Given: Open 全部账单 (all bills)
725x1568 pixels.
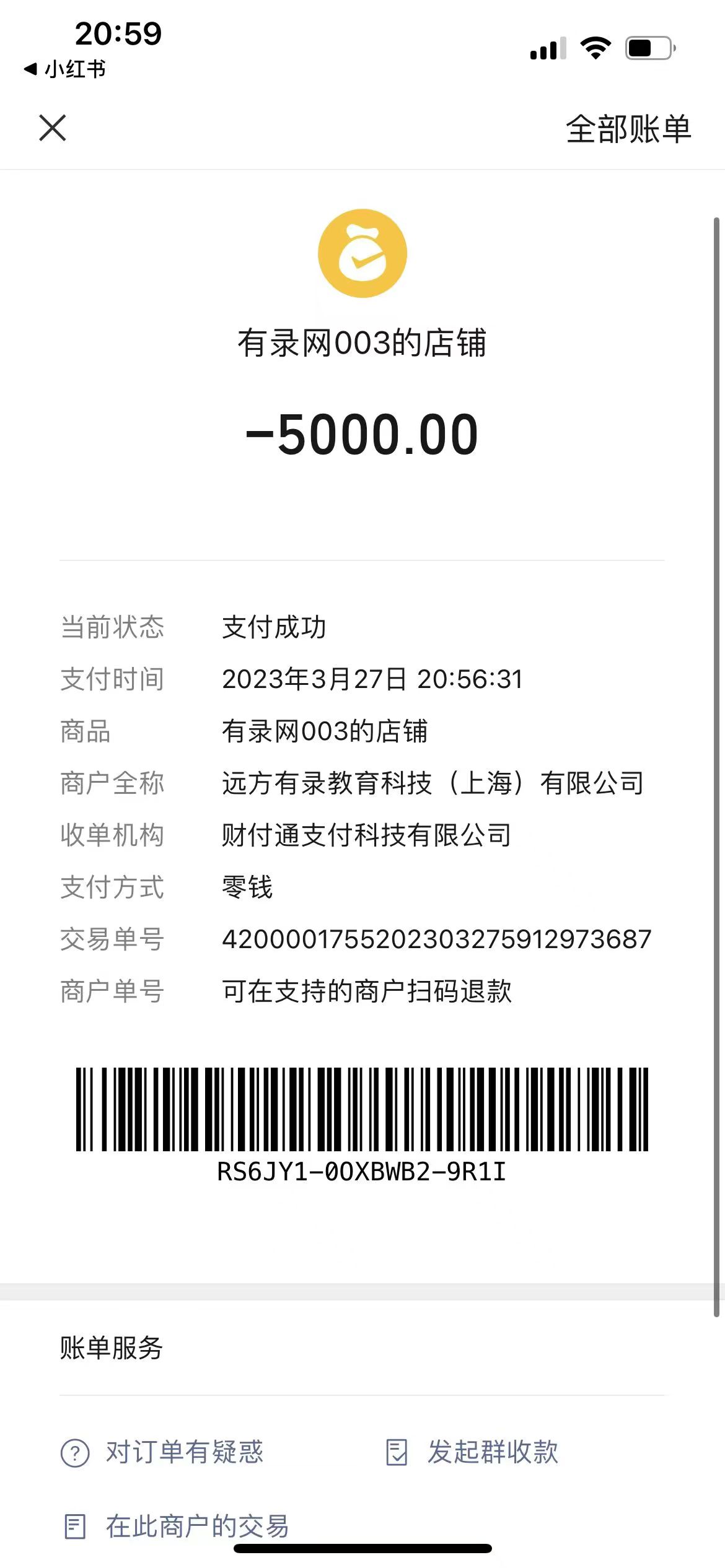Looking at the screenshot, I should click(x=628, y=129).
